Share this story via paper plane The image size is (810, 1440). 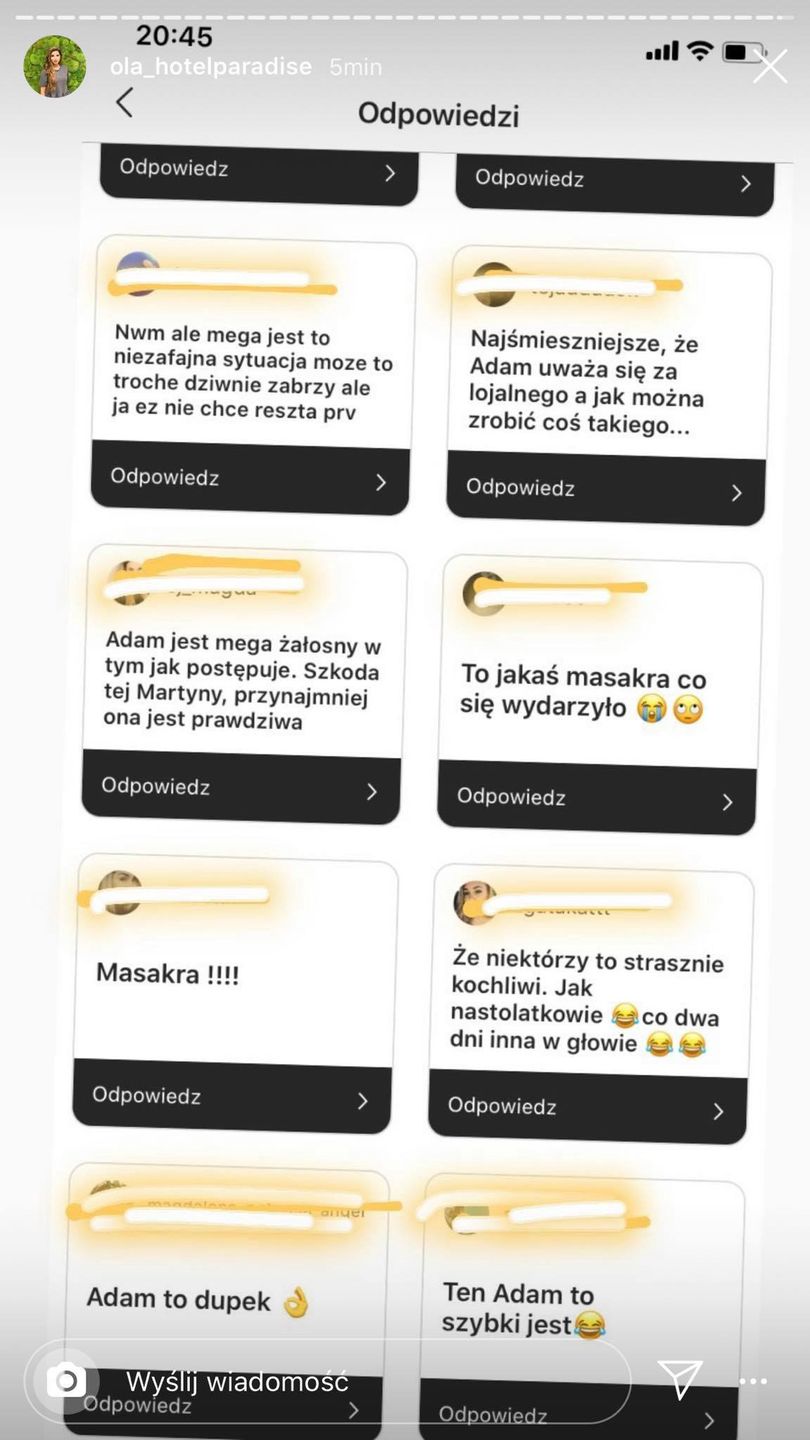tap(680, 1381)
